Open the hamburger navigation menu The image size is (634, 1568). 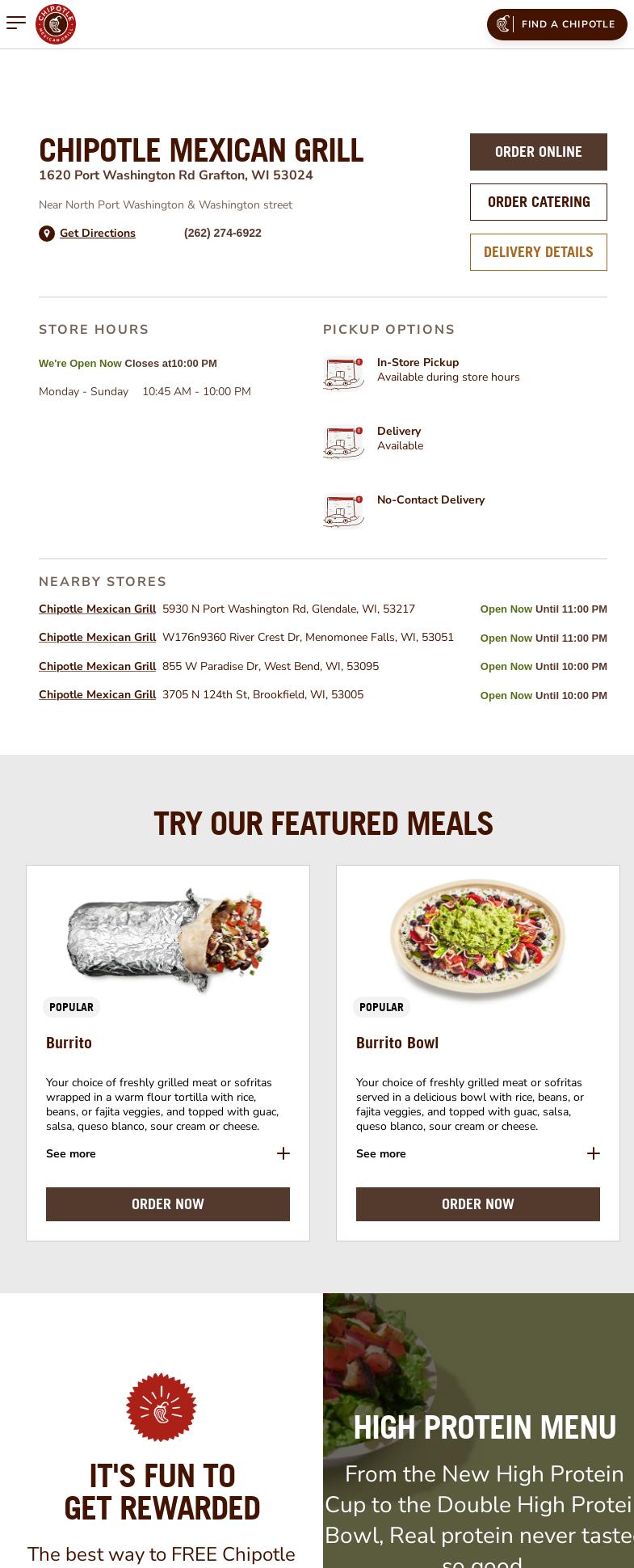(16, 23)
